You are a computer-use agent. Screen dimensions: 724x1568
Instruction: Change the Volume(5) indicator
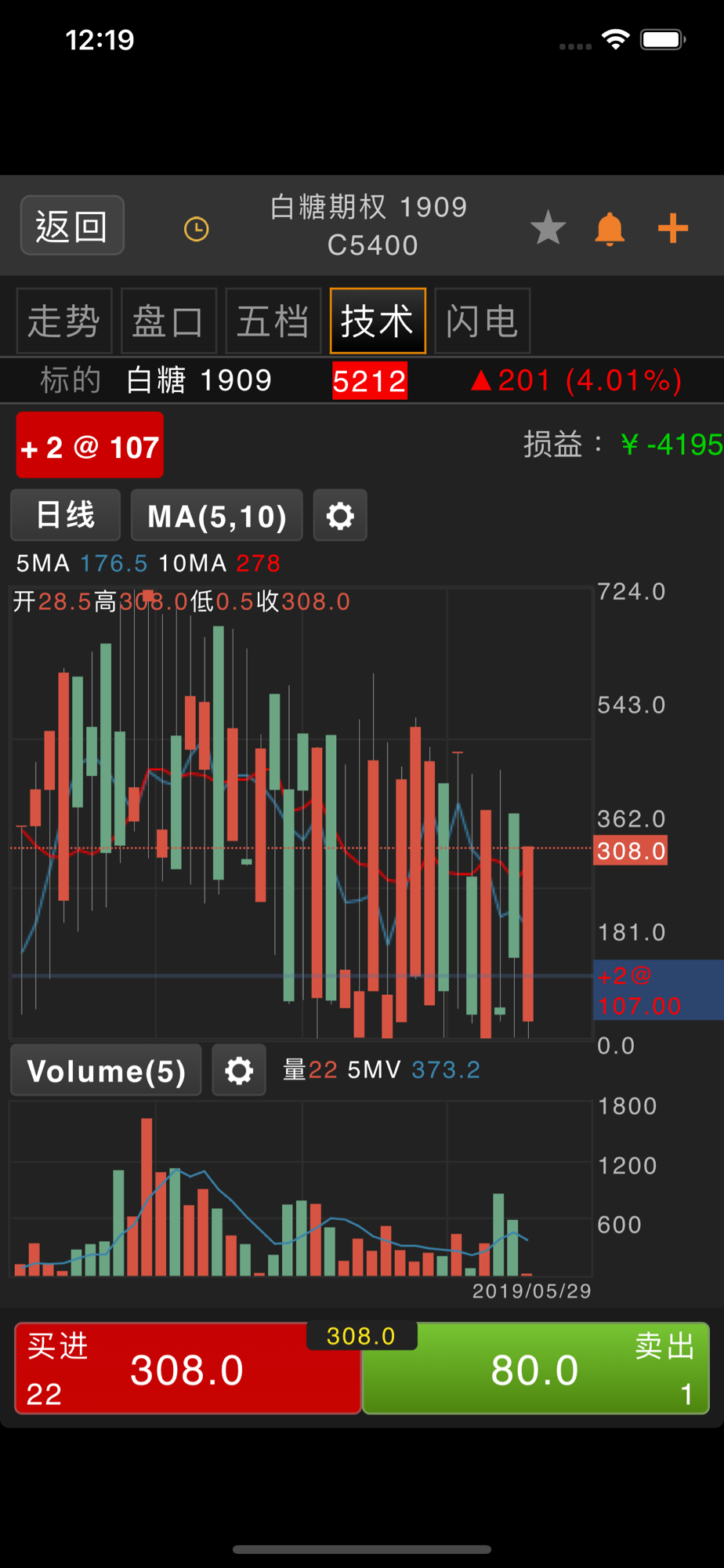click(x=106, y=1070)
